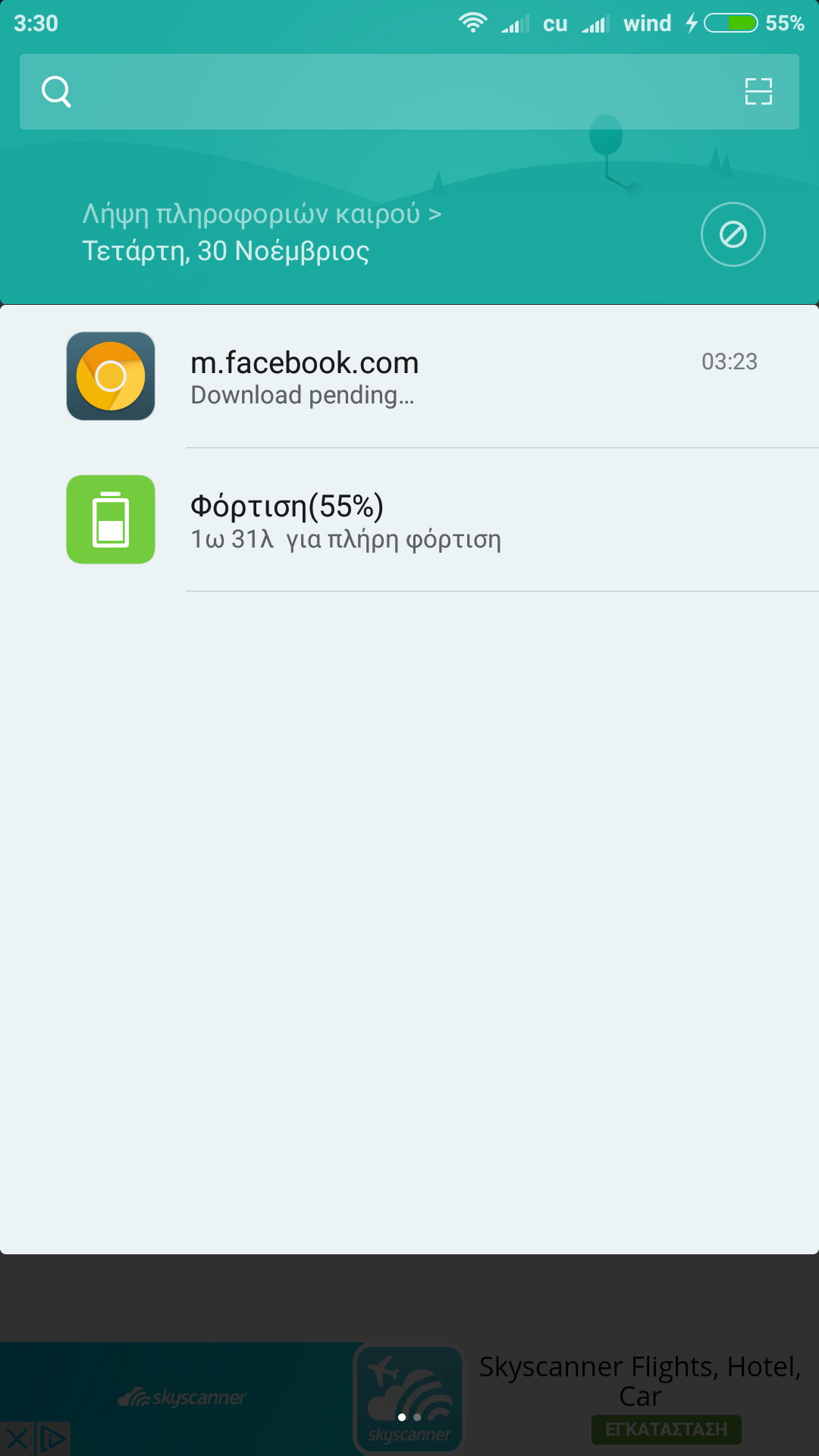Tap the ΕΓΚΑΤΑΣΤΑΣΗ install button for Skyscanner
Viewport: 819px width, 1456px height.
(666, 1429)
